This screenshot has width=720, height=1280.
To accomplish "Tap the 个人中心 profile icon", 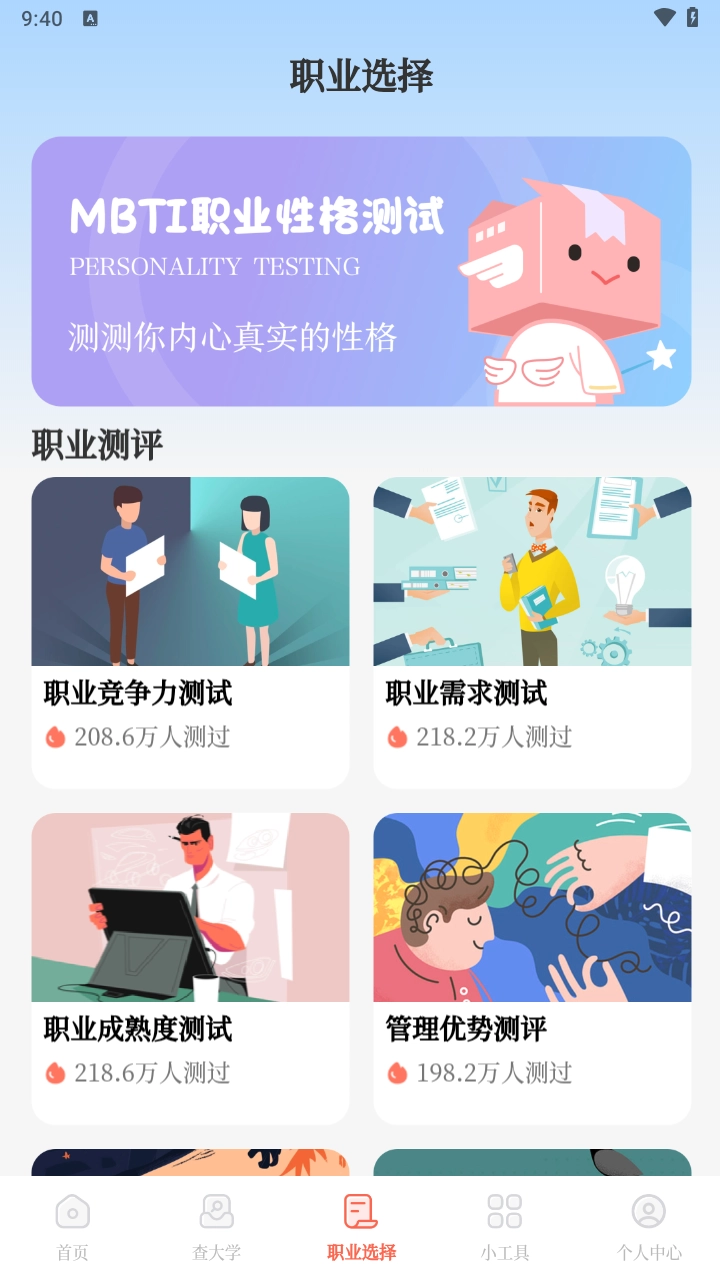I will point(648,1211).
